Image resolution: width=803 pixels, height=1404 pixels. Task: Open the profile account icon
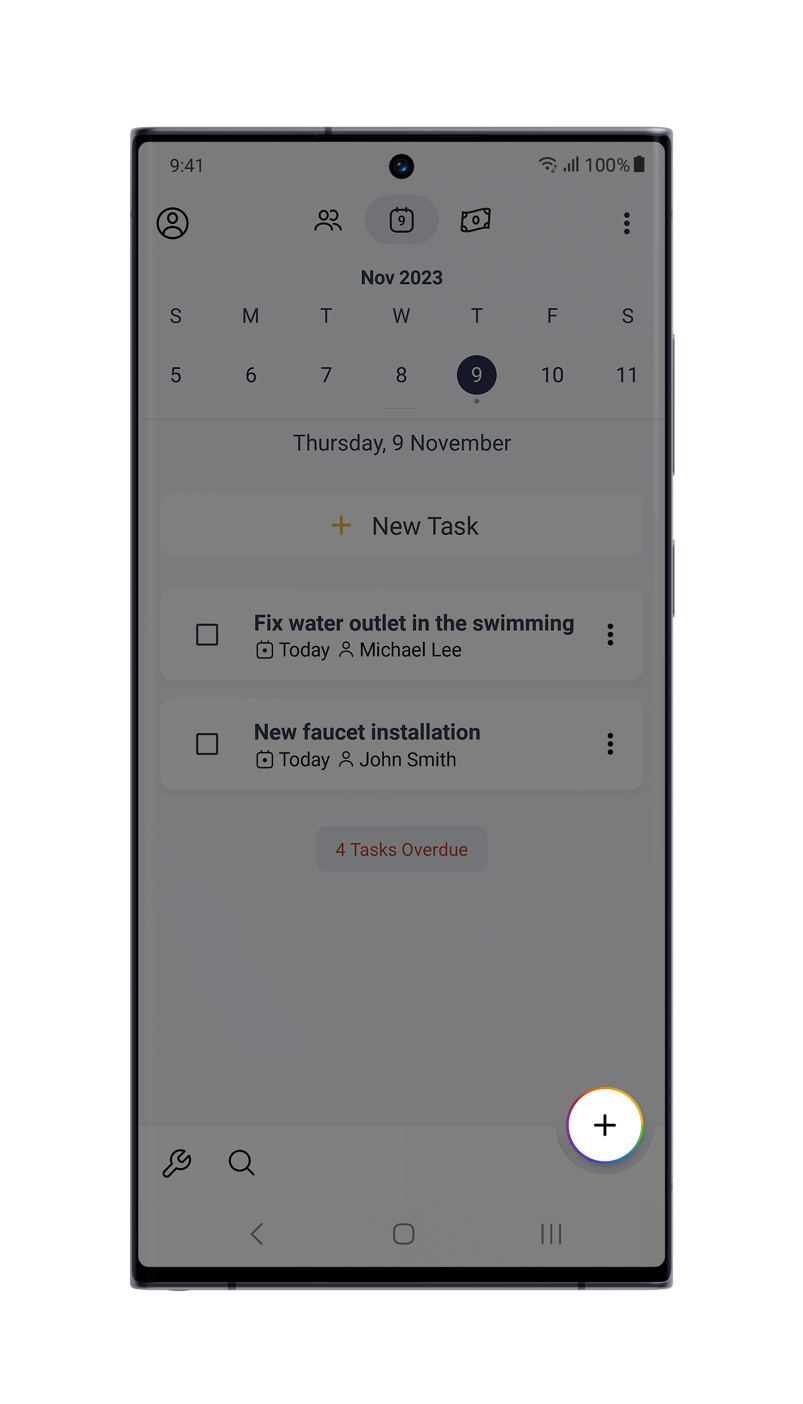(x=173, y=223)
